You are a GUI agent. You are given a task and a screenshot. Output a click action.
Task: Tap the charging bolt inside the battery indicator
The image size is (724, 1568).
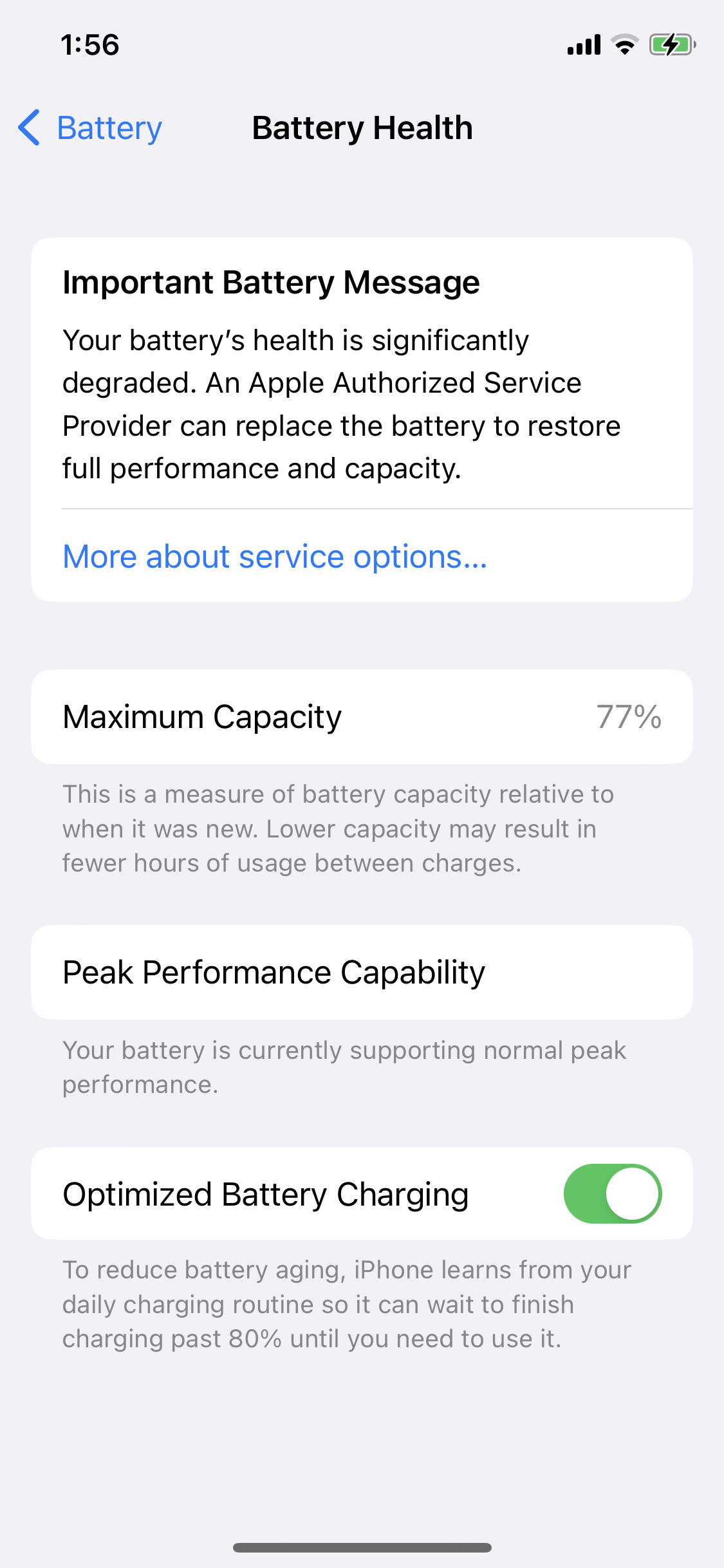pos(671,44)
